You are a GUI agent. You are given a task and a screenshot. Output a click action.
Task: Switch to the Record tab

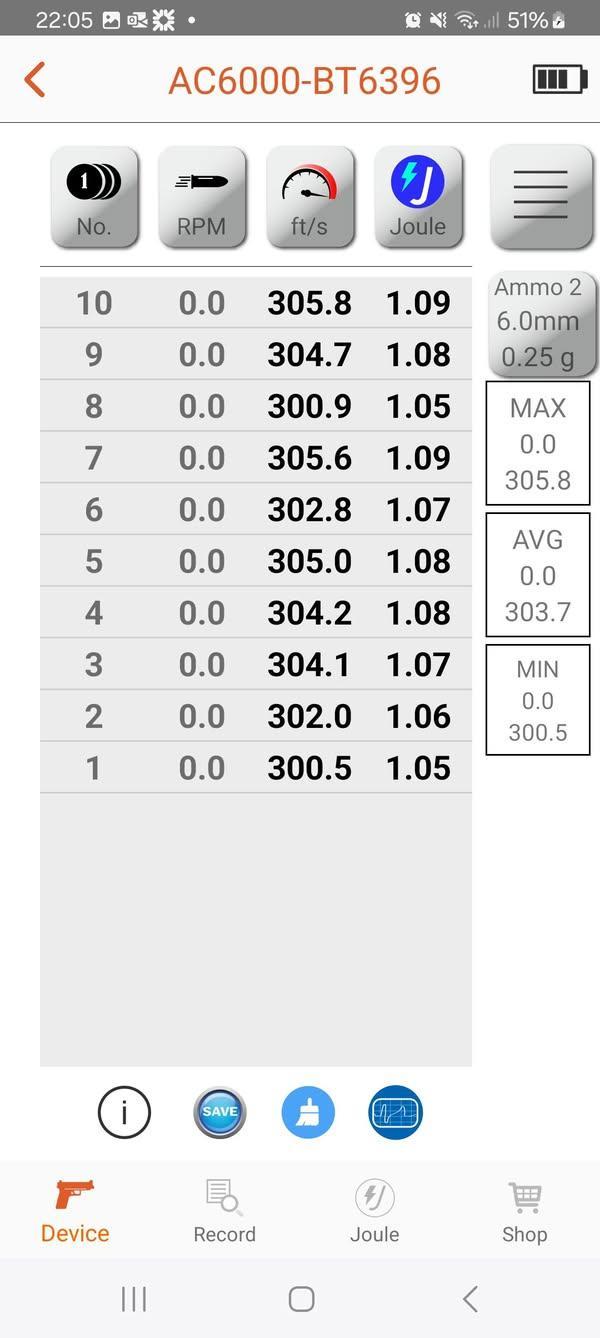coord(225,1211)
